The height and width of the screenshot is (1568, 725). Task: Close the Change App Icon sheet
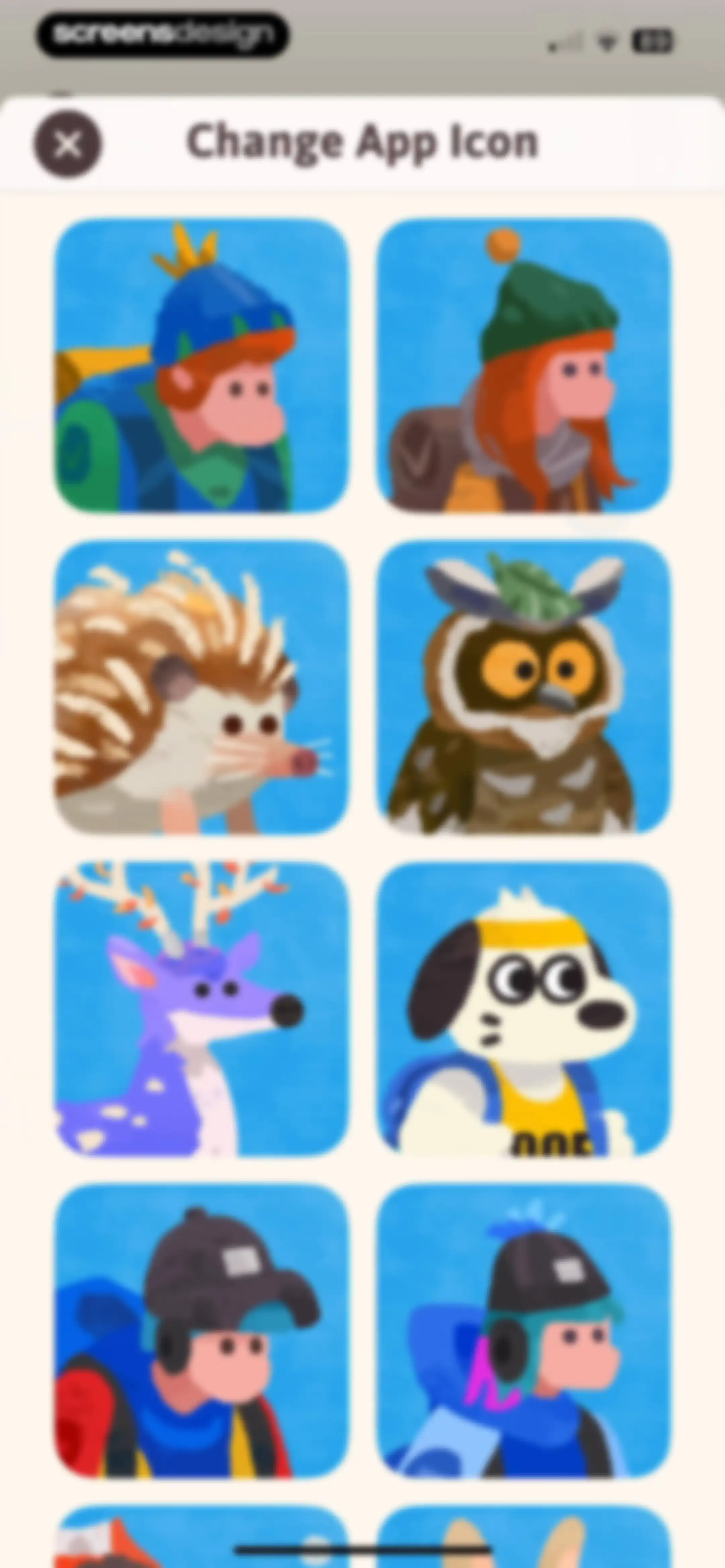[67, 144]
